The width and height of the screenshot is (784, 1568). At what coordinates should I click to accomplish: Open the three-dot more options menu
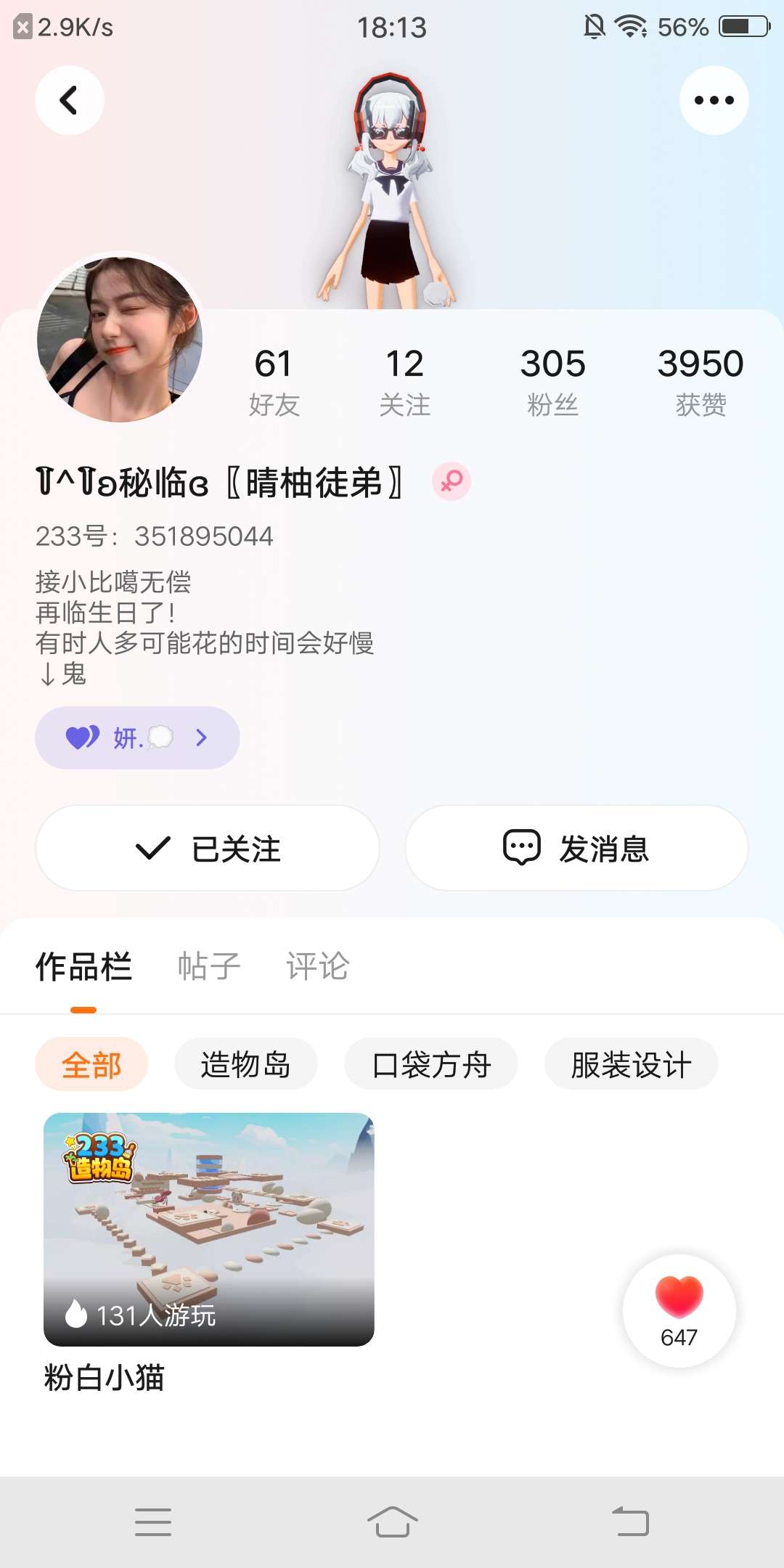(714, 100)
